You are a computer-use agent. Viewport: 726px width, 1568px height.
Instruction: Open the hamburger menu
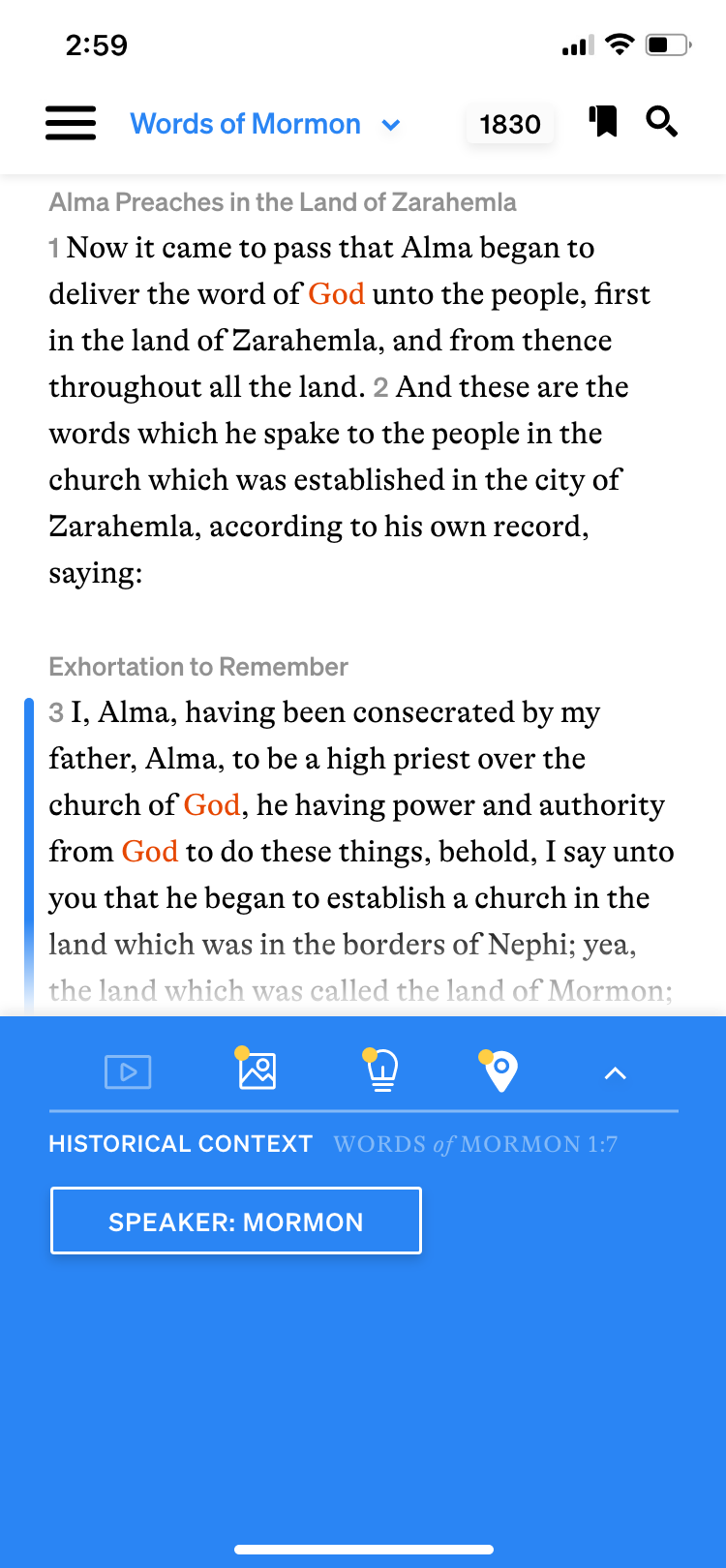(x=71, y=124)
